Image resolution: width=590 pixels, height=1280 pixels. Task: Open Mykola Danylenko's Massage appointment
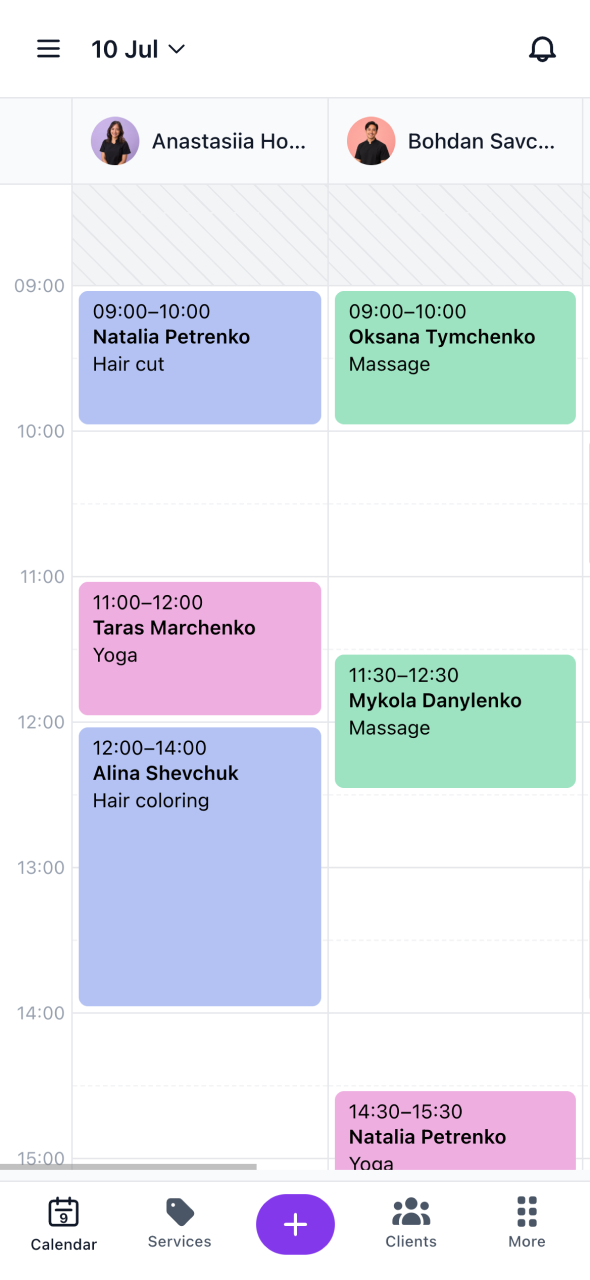(x=455, y=721)
